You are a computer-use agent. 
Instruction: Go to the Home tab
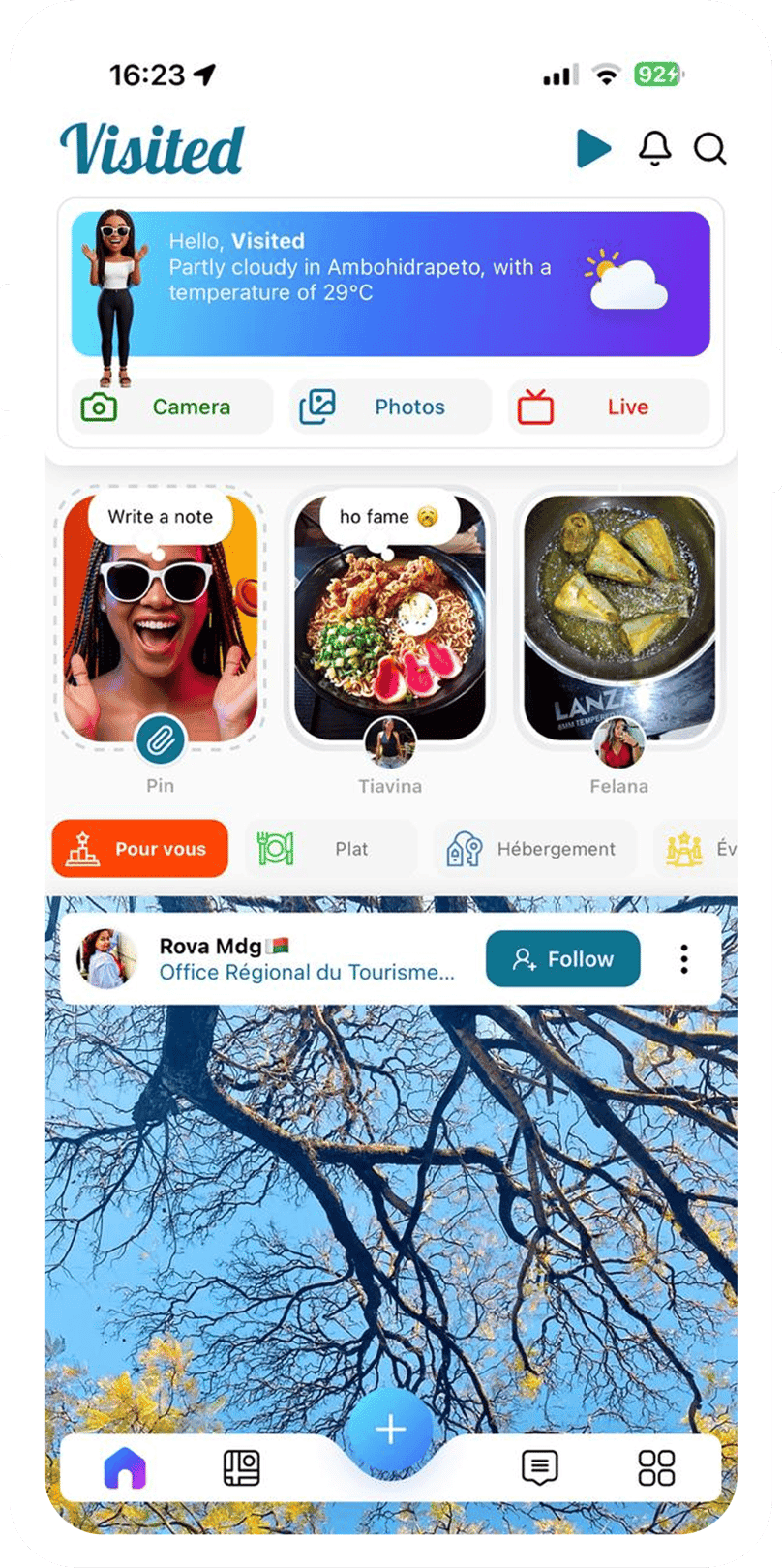coord(125,1468)
